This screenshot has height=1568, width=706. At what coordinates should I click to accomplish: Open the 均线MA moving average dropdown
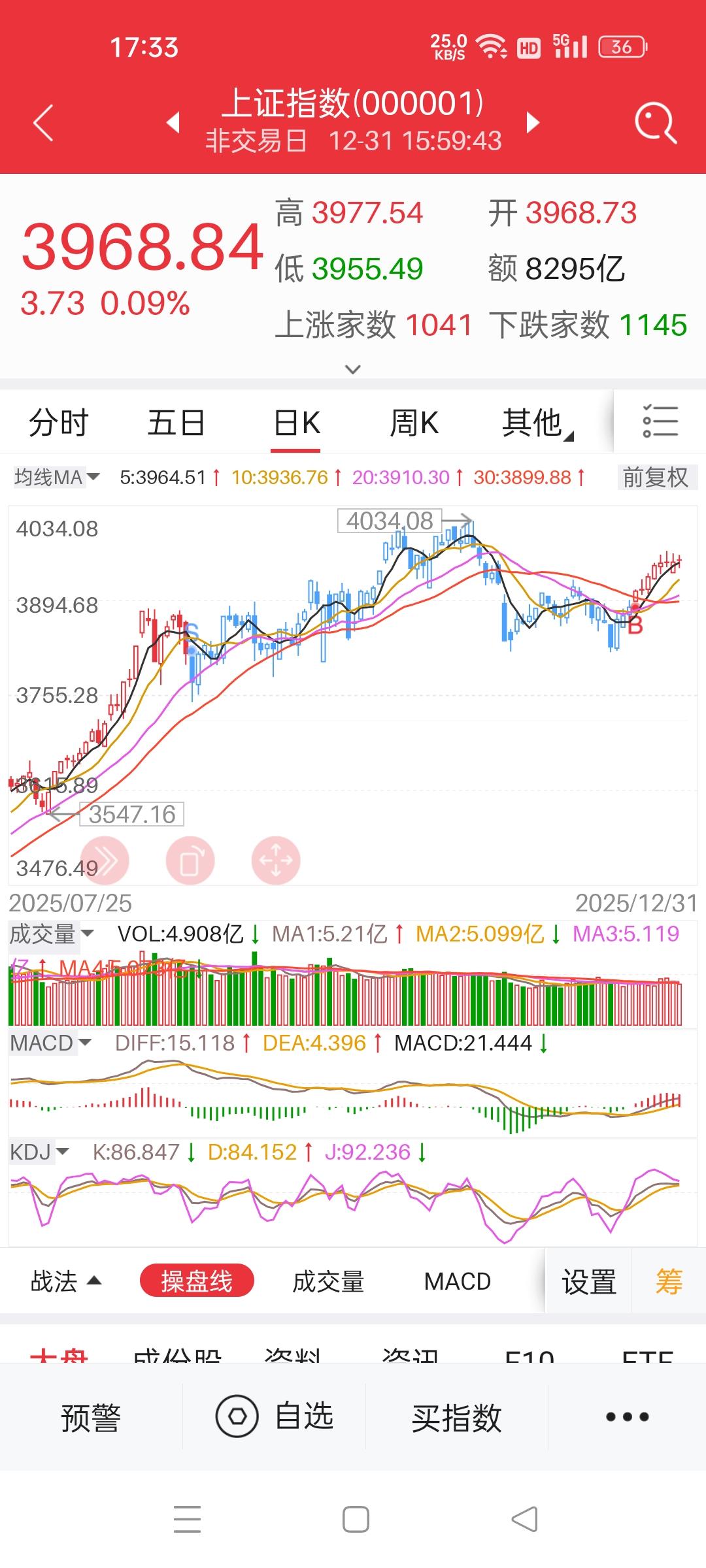(x=54, y=477)
